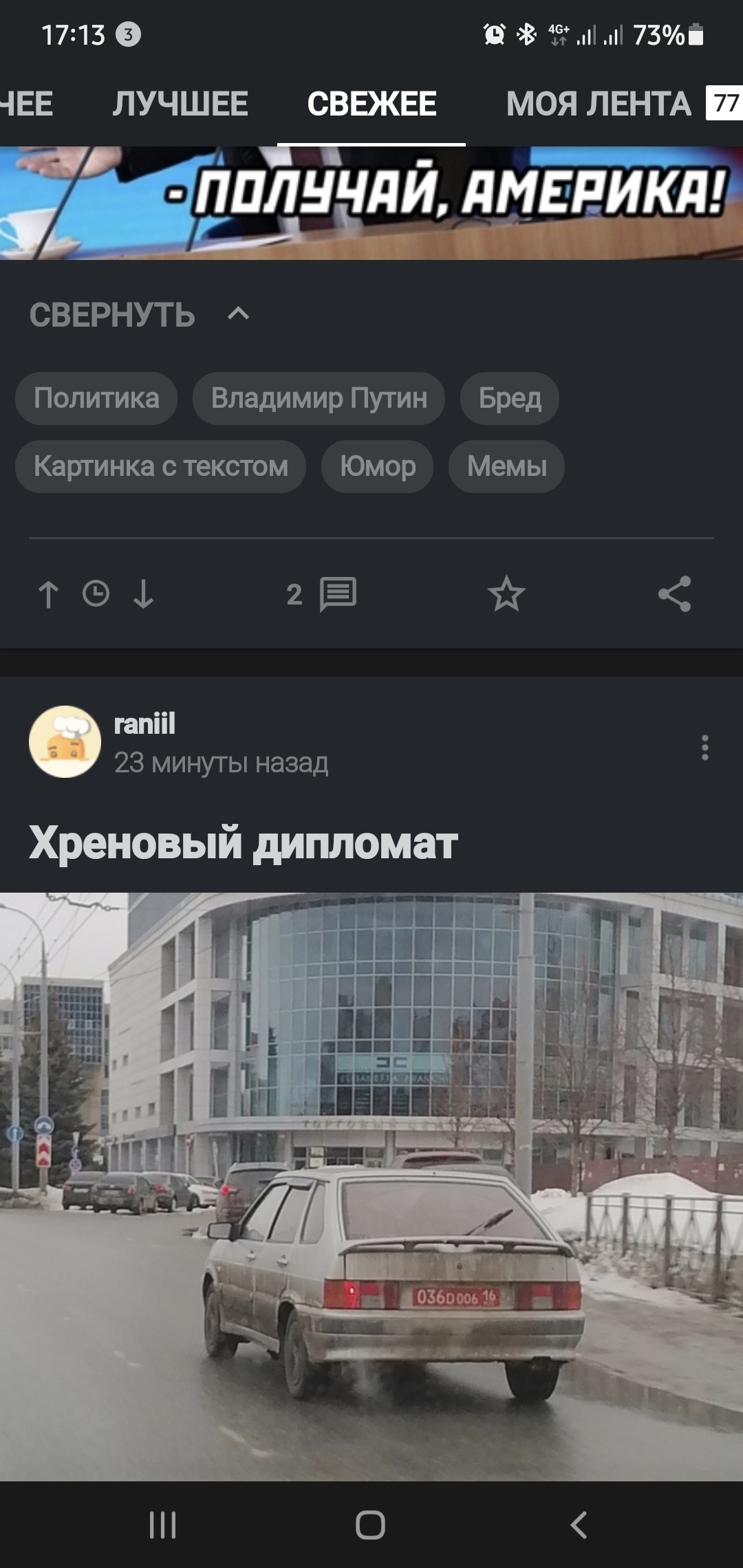
Task: Open raniil's profile avatar
Action: [65, 742]
